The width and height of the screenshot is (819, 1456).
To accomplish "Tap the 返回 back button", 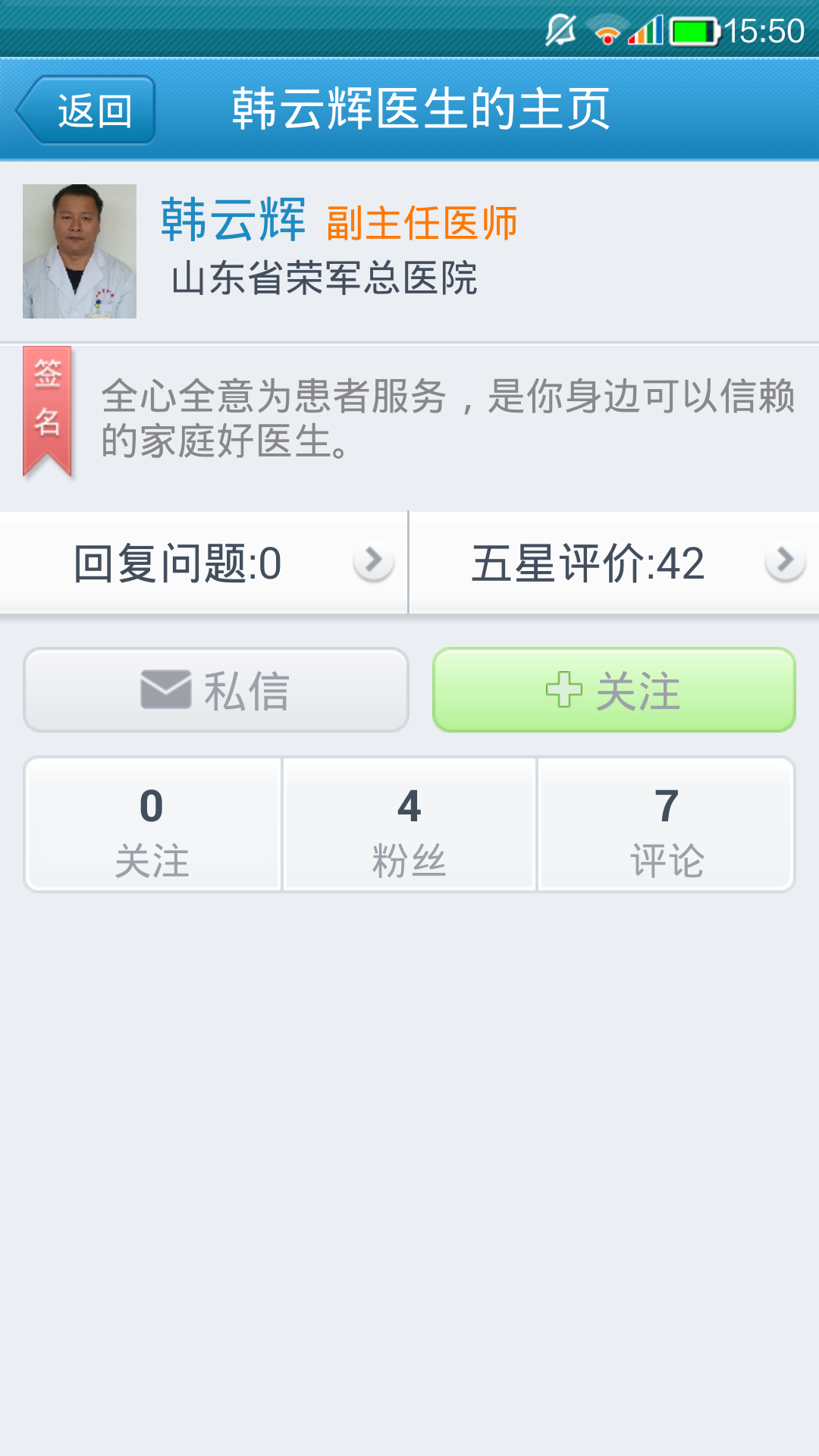I will (86, 110).
